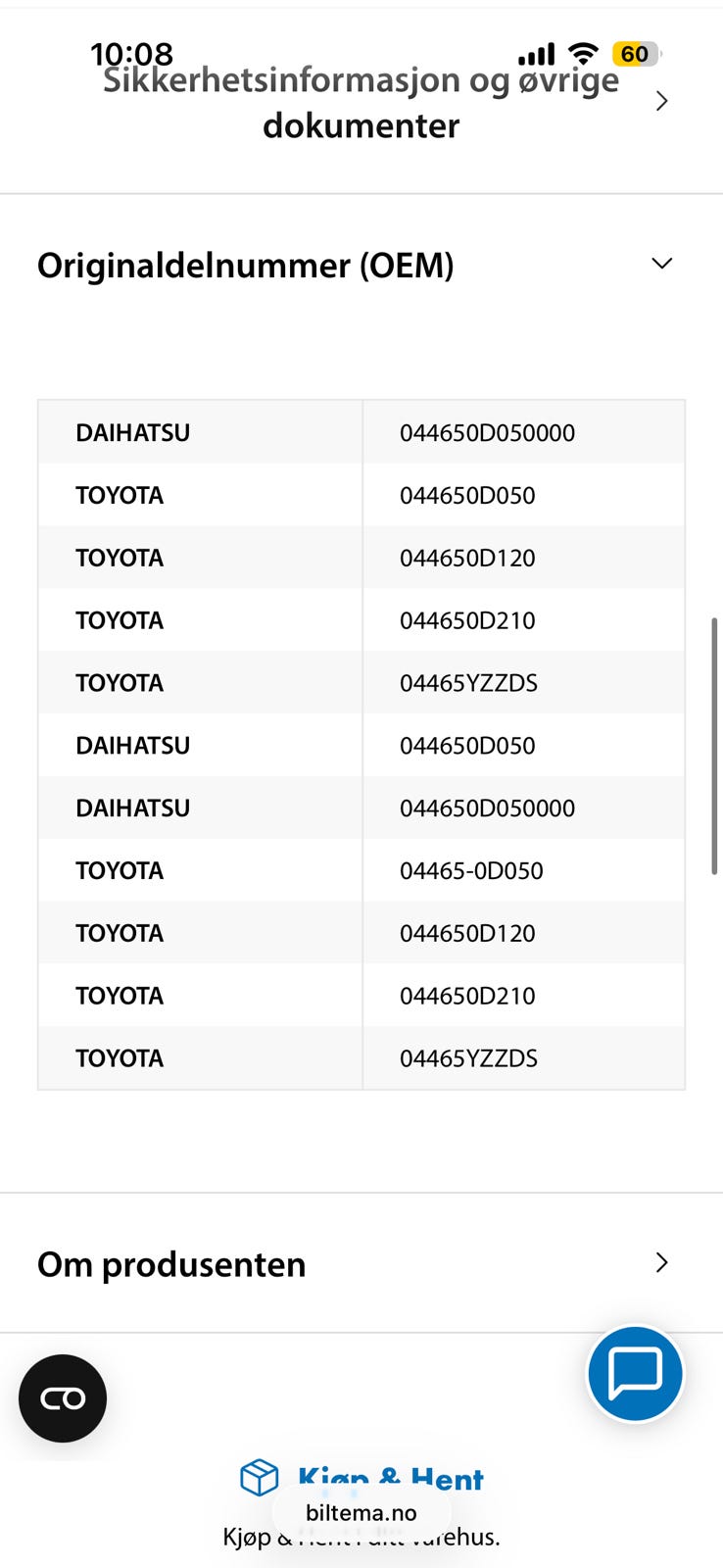
Task: Open Sikkerhetsinformasjon og øvrige dokumenter section
Action: click(x=361, y=102)
